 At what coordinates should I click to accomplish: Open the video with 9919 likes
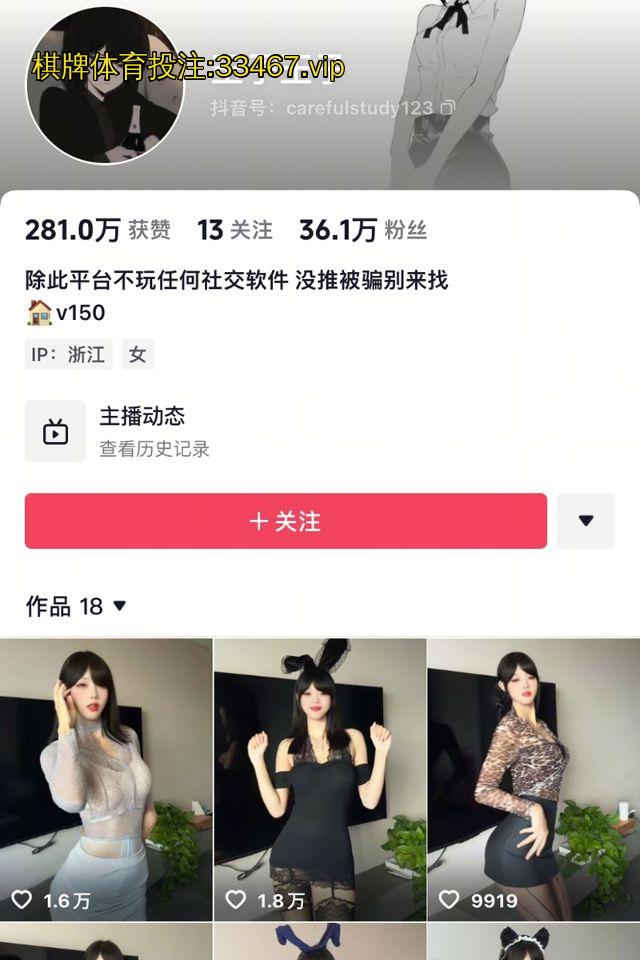(x=534, y=780)
